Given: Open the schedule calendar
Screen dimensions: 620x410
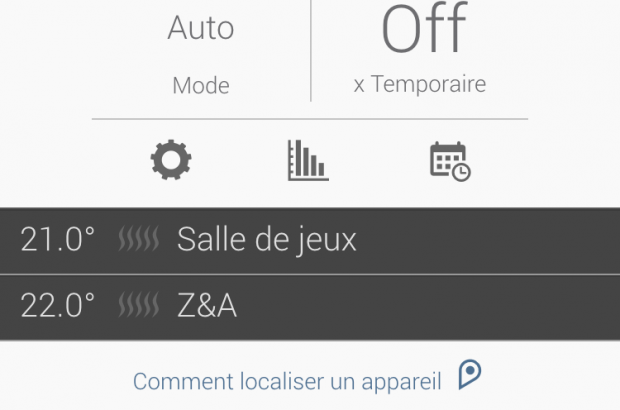Looking at the screenshot, I should tap(449, 160).
